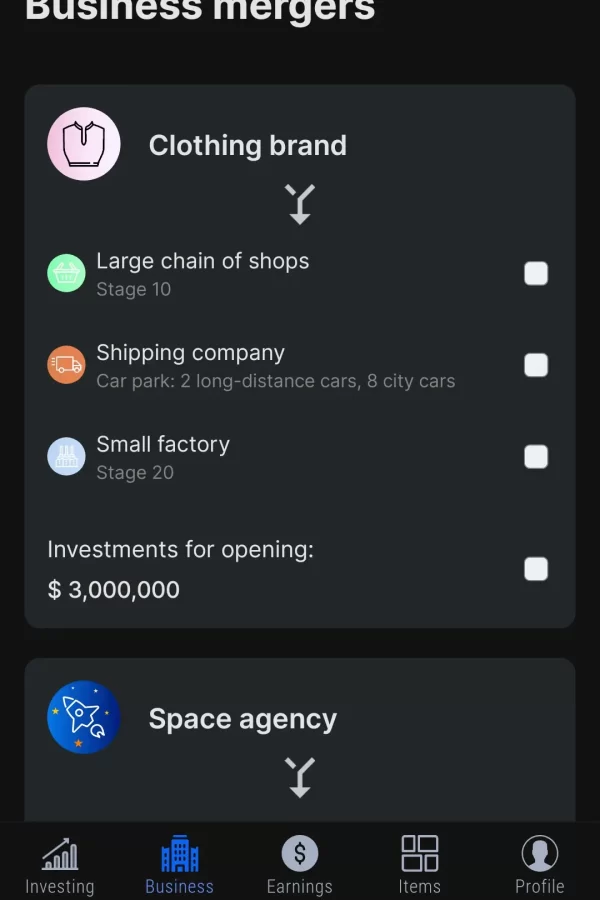Switch to the Investing tab
600x900 pixels.
tap(60, 865)
